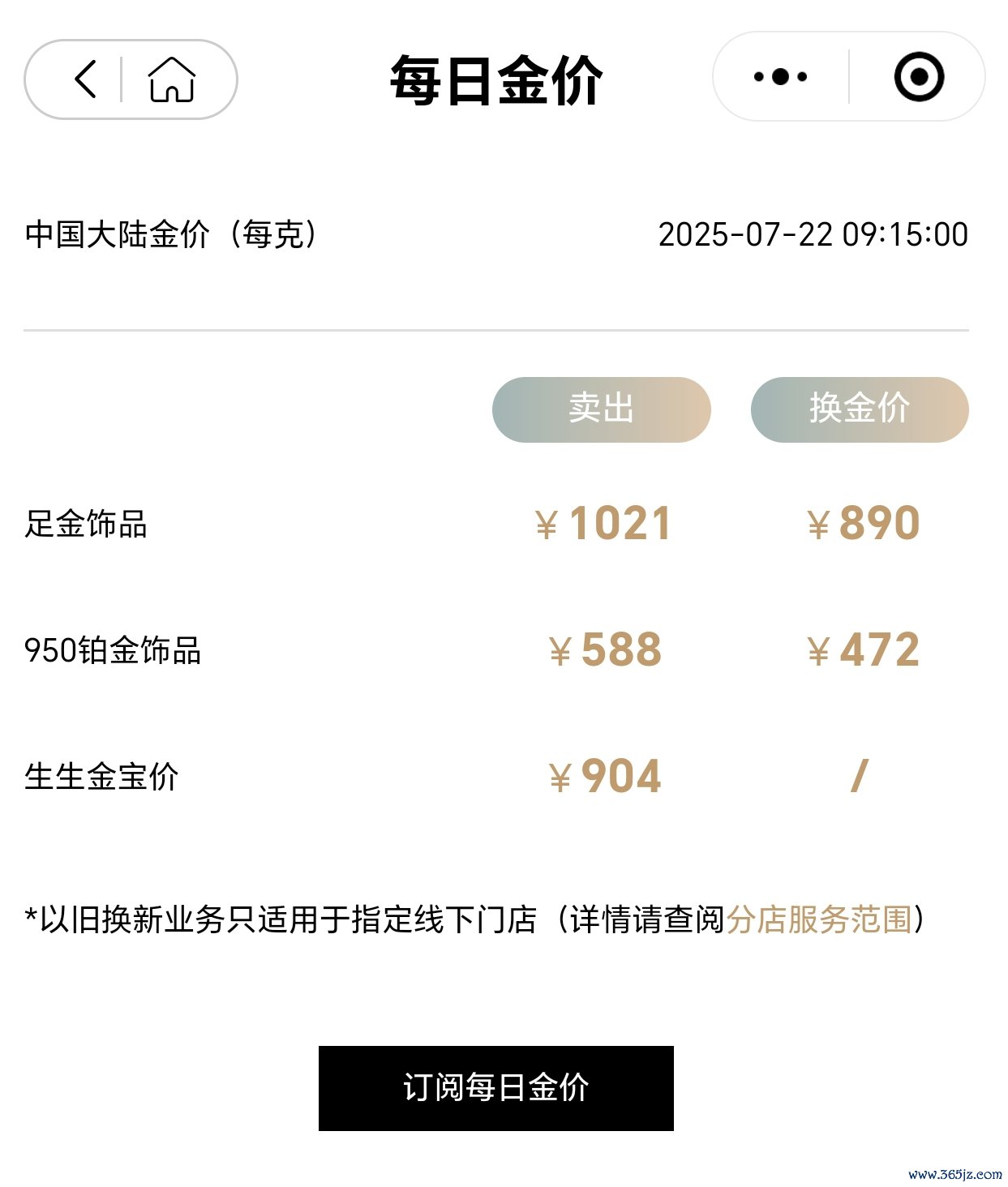The height and width of the screenshot is (1187, 1008).
Task: Go back using the arrow icon
Action: click(85, 79)
